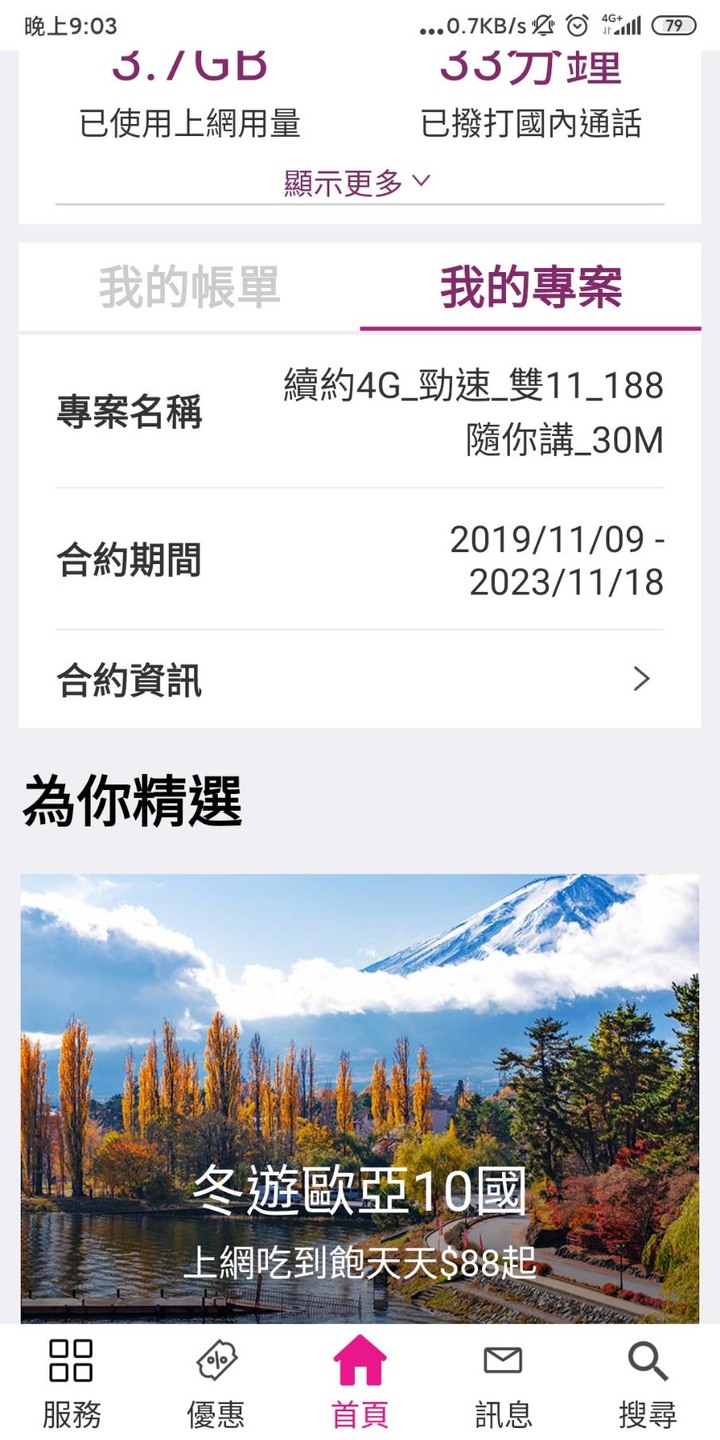The image size is (720, 1440).
Task: Open the 優惠 offers tab
Action: point(216,1384)
